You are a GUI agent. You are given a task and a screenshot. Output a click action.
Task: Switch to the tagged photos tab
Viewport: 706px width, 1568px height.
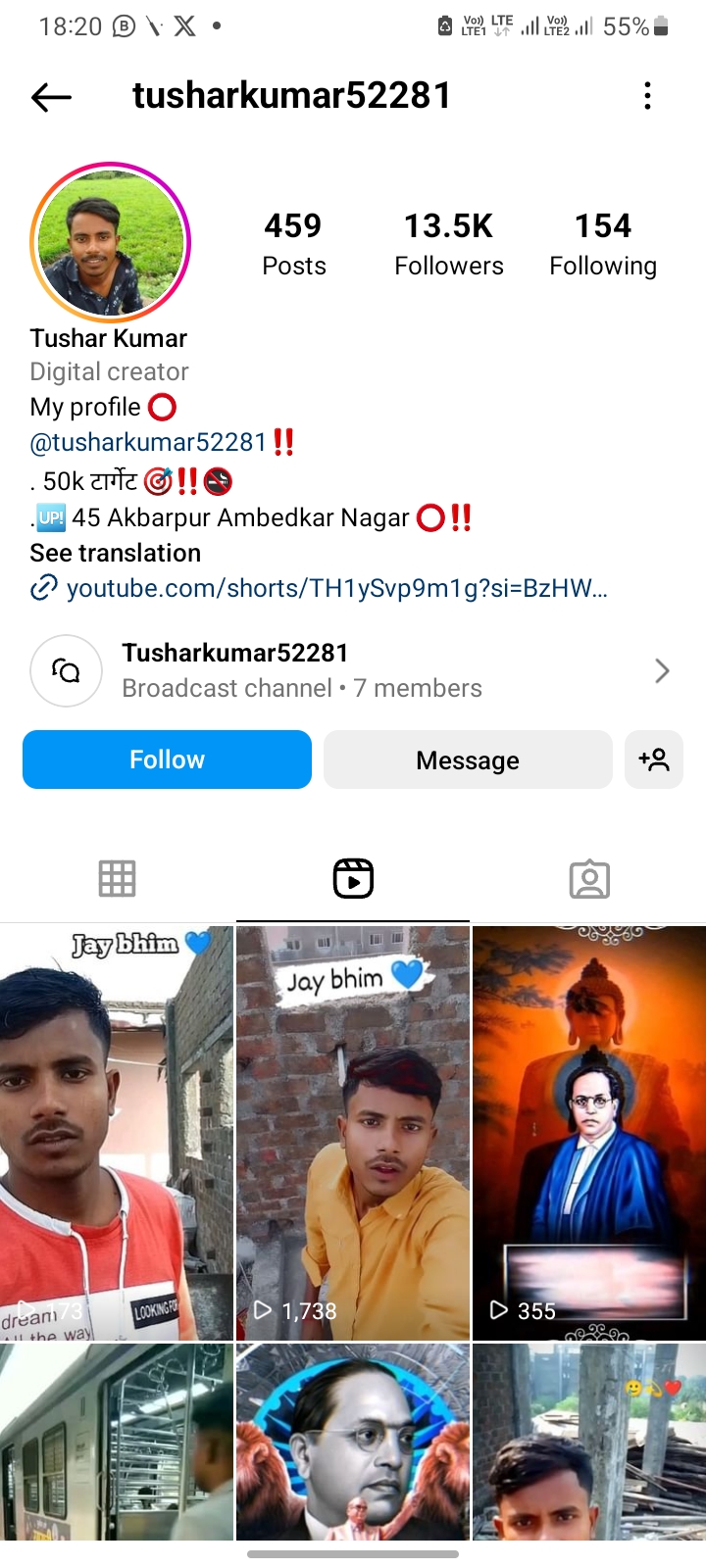tap(589, 879)
